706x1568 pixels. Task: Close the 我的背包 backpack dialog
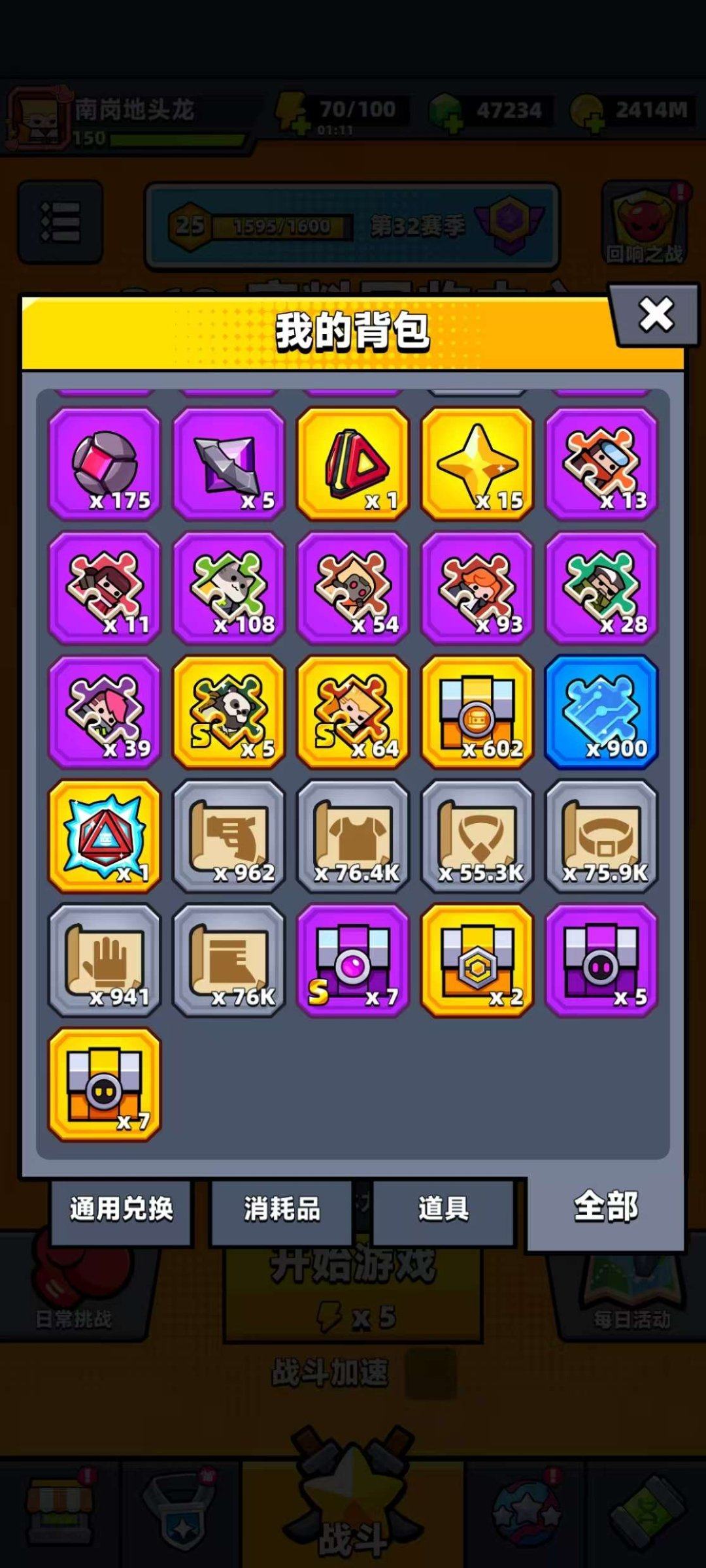(656, 315)
